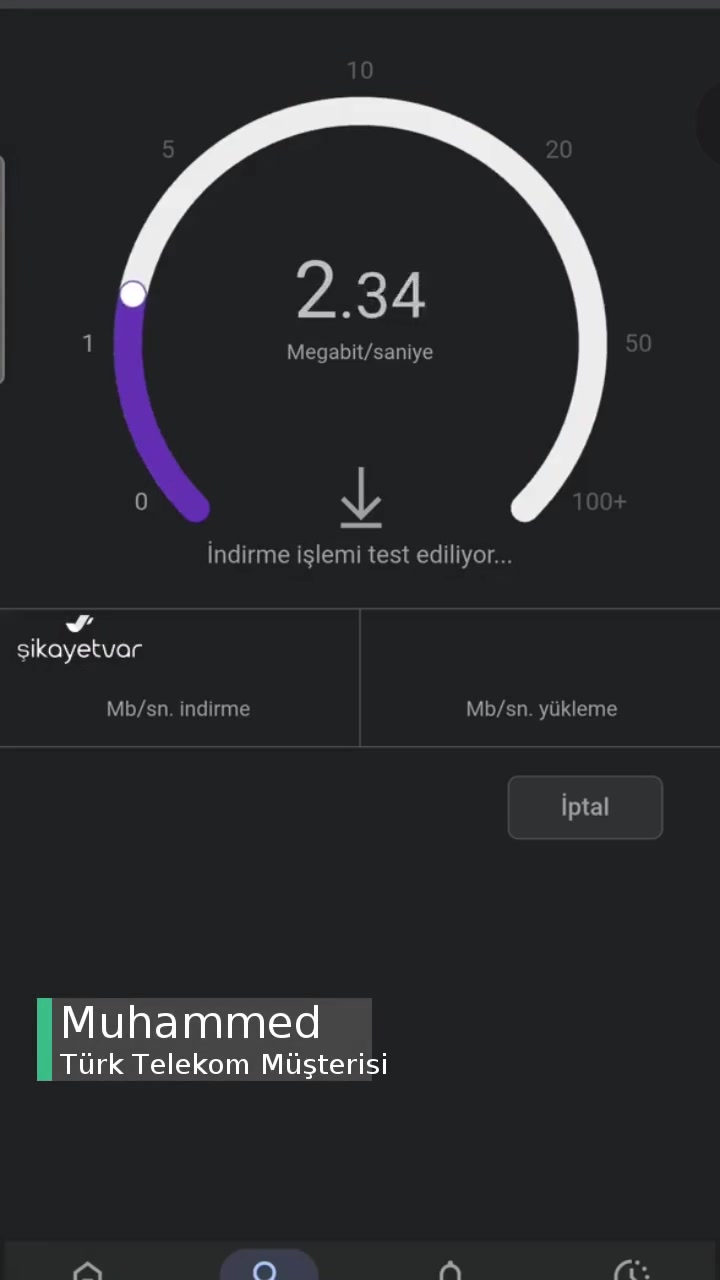Tap the gauge needle indicator dot
Image resolution: width=720 pixels, height=1280 pixels.
tap(134, 293)
